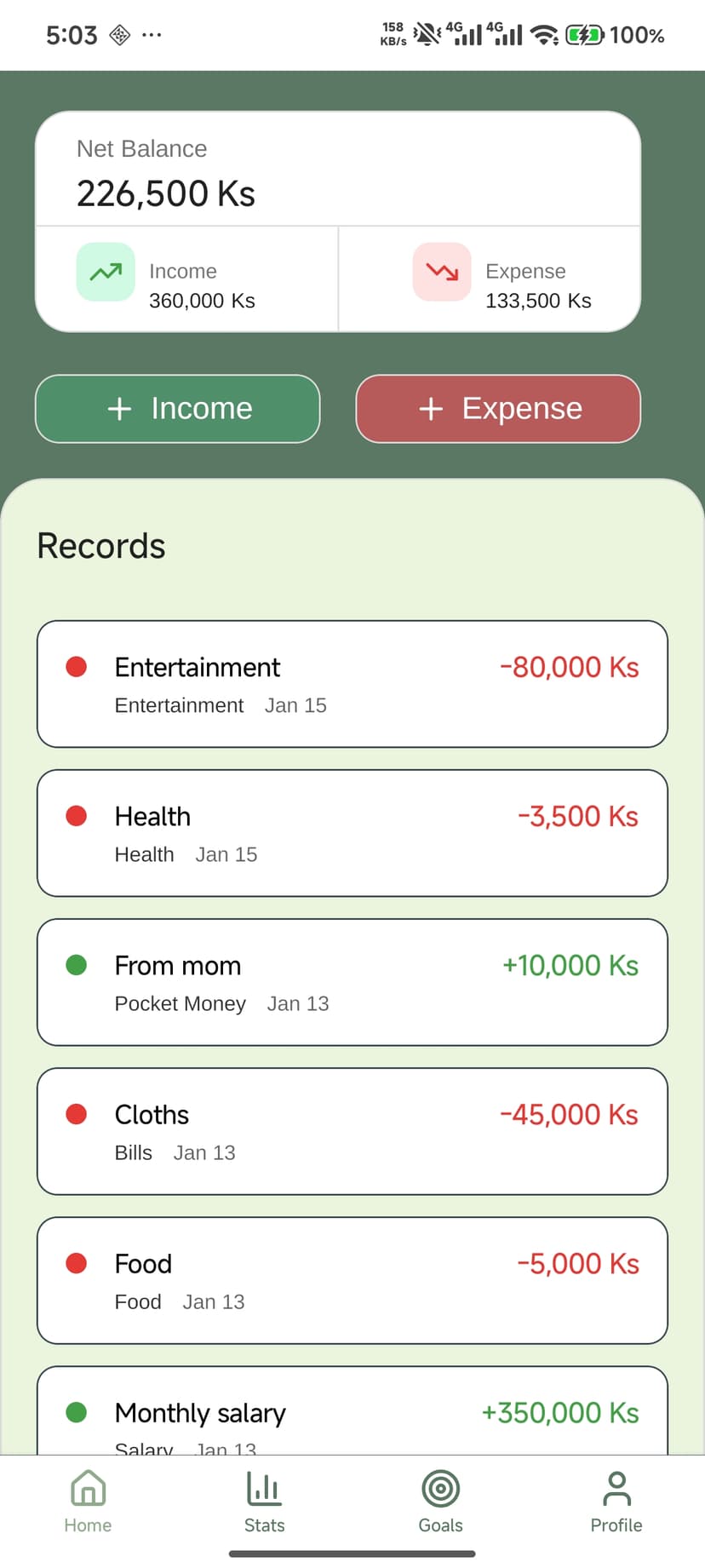The height and width of the screenshot is (1568, 705).
Task: Select the Home icon in bottom navigation
Action: (88, 1488)
